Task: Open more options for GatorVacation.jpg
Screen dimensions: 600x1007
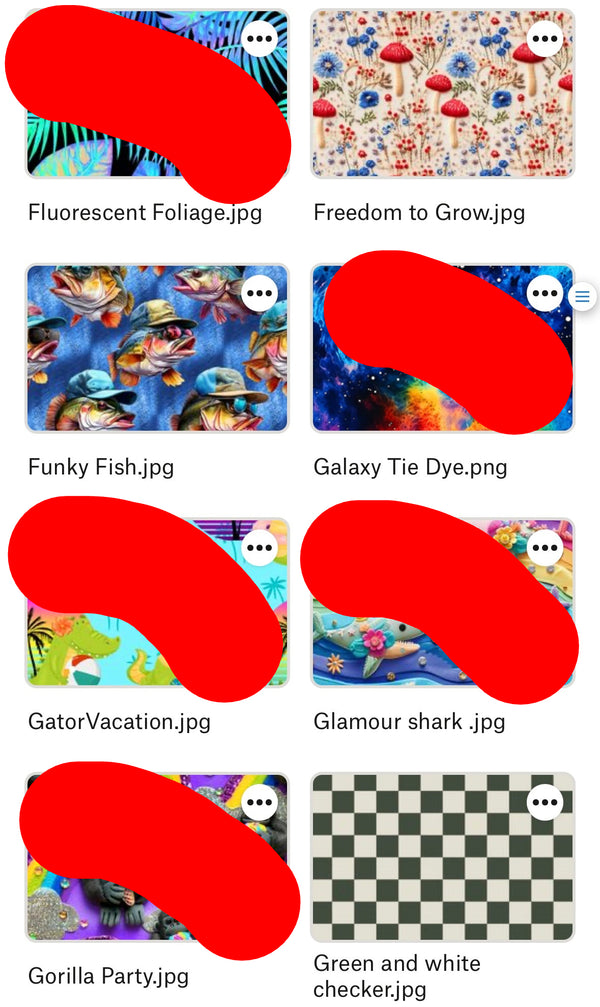Action: (x=260, y=548)
